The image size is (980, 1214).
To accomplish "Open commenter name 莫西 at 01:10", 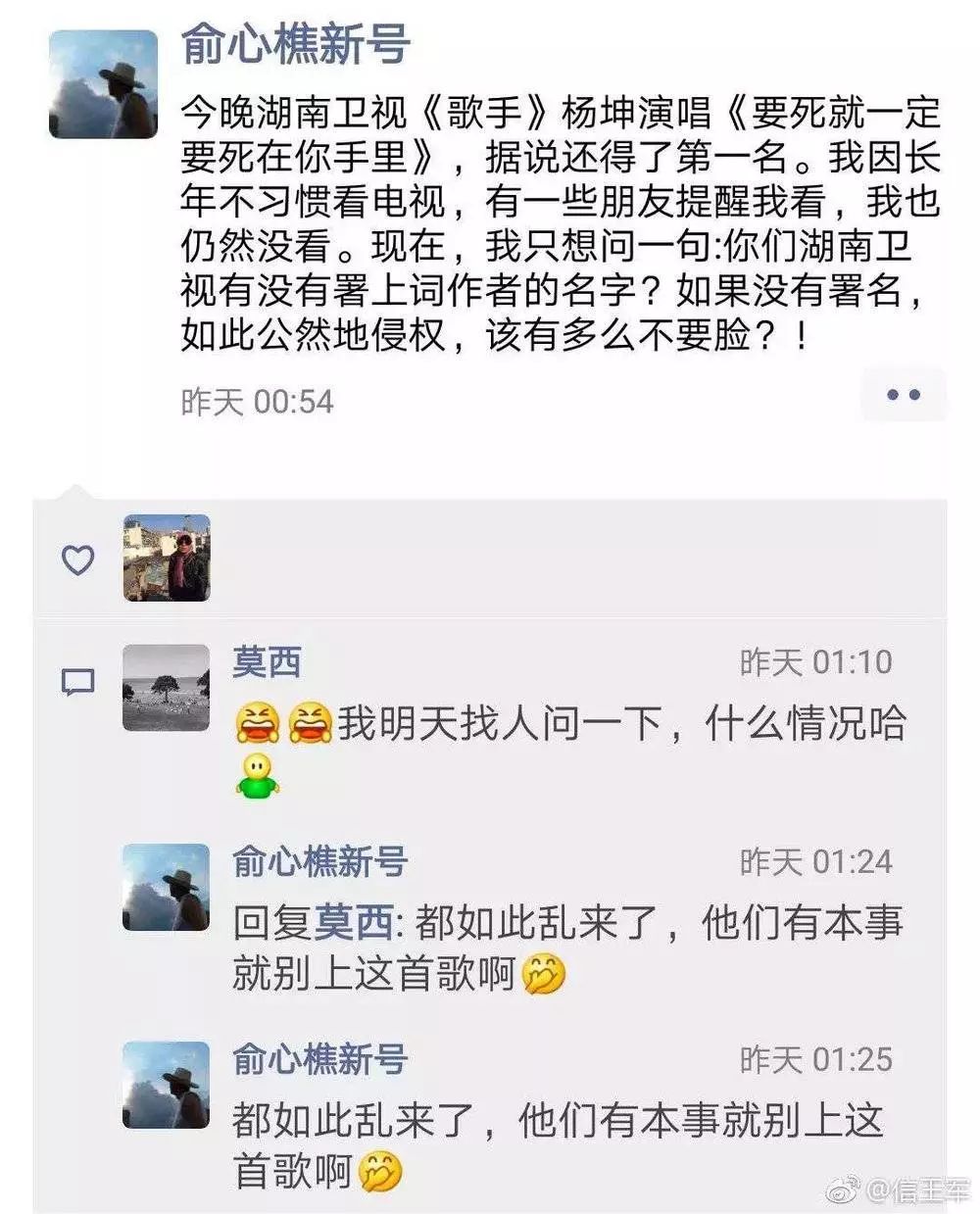I will click(x=267, y=663).
